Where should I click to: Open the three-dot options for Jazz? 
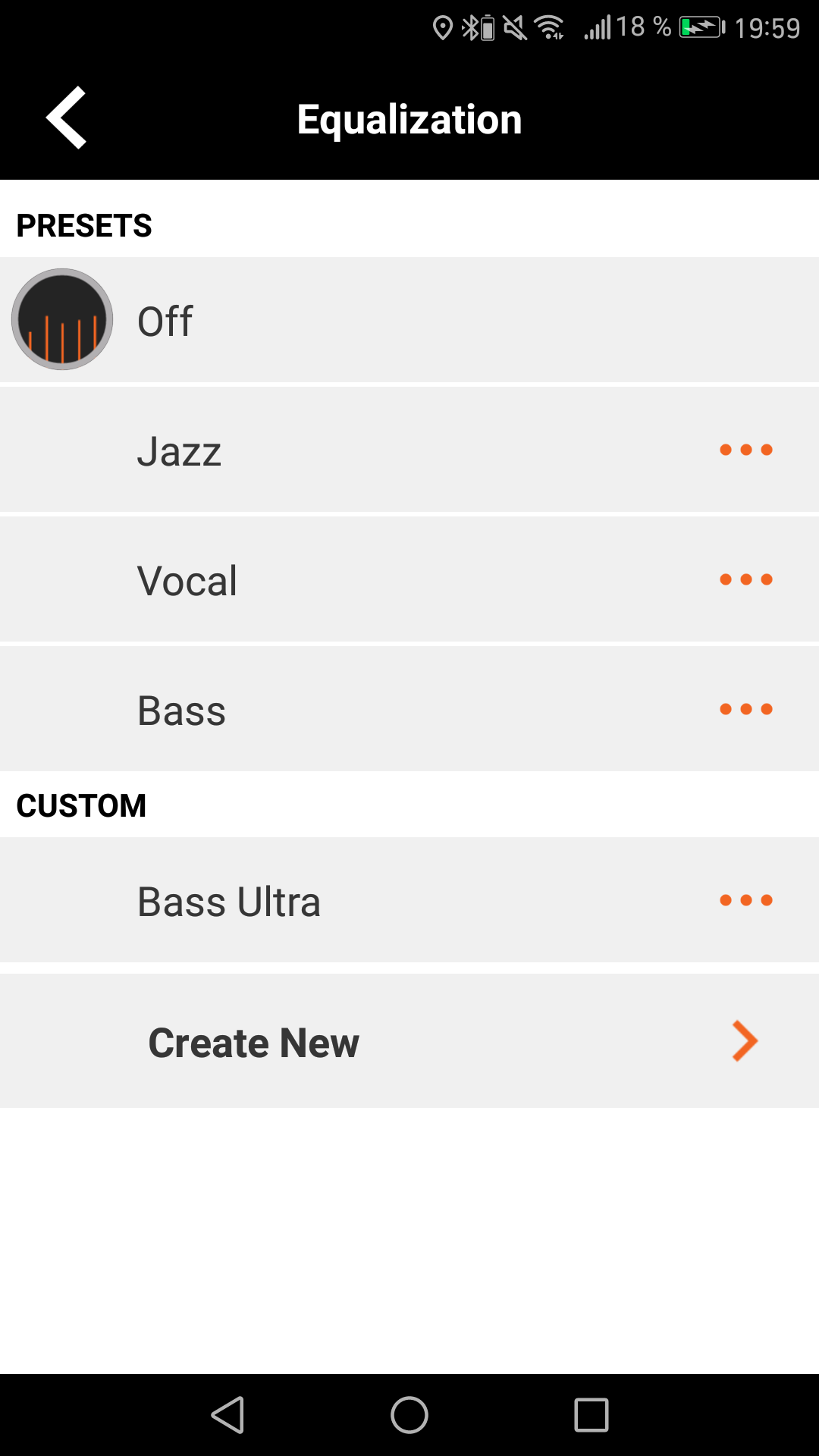point(746,450)
